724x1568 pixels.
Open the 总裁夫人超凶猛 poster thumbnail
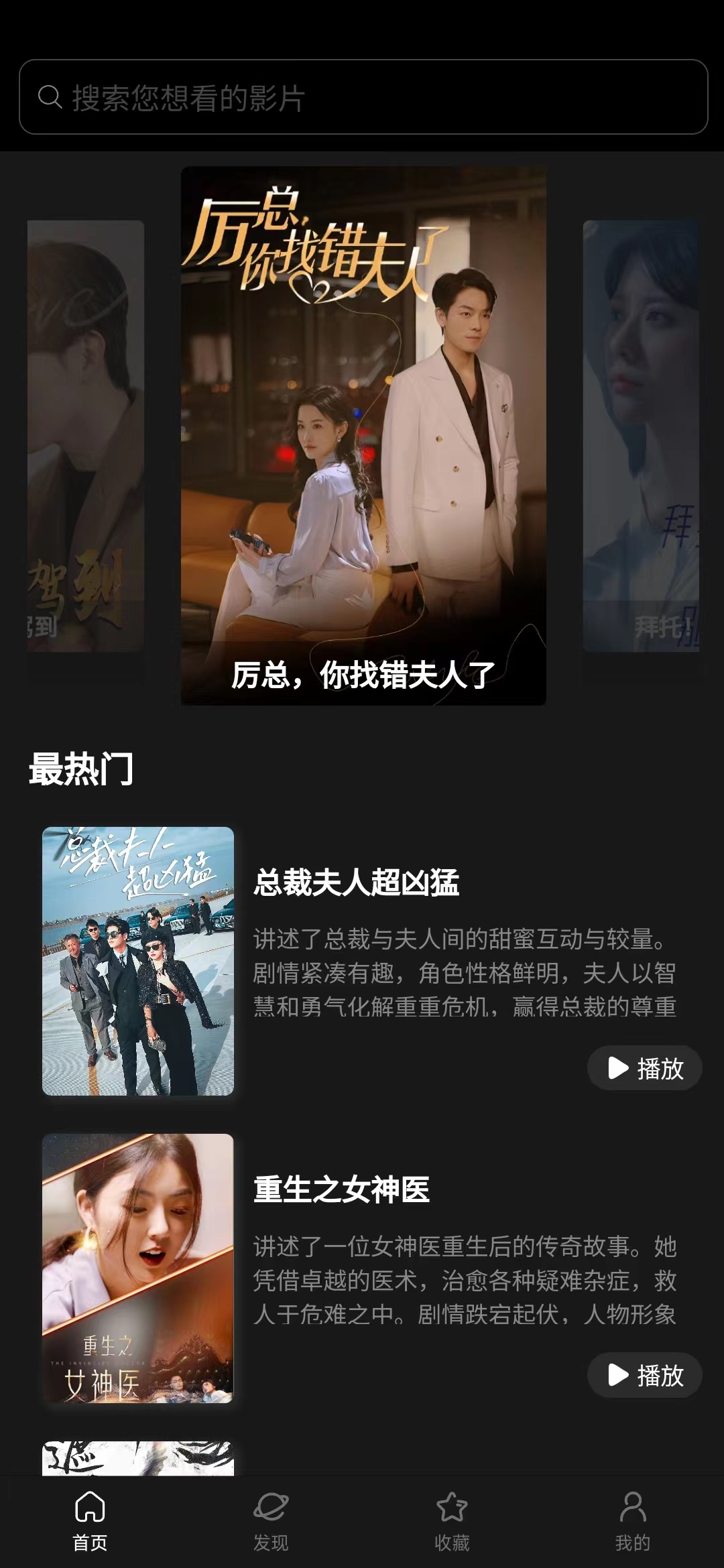click(x=138, y=961)
